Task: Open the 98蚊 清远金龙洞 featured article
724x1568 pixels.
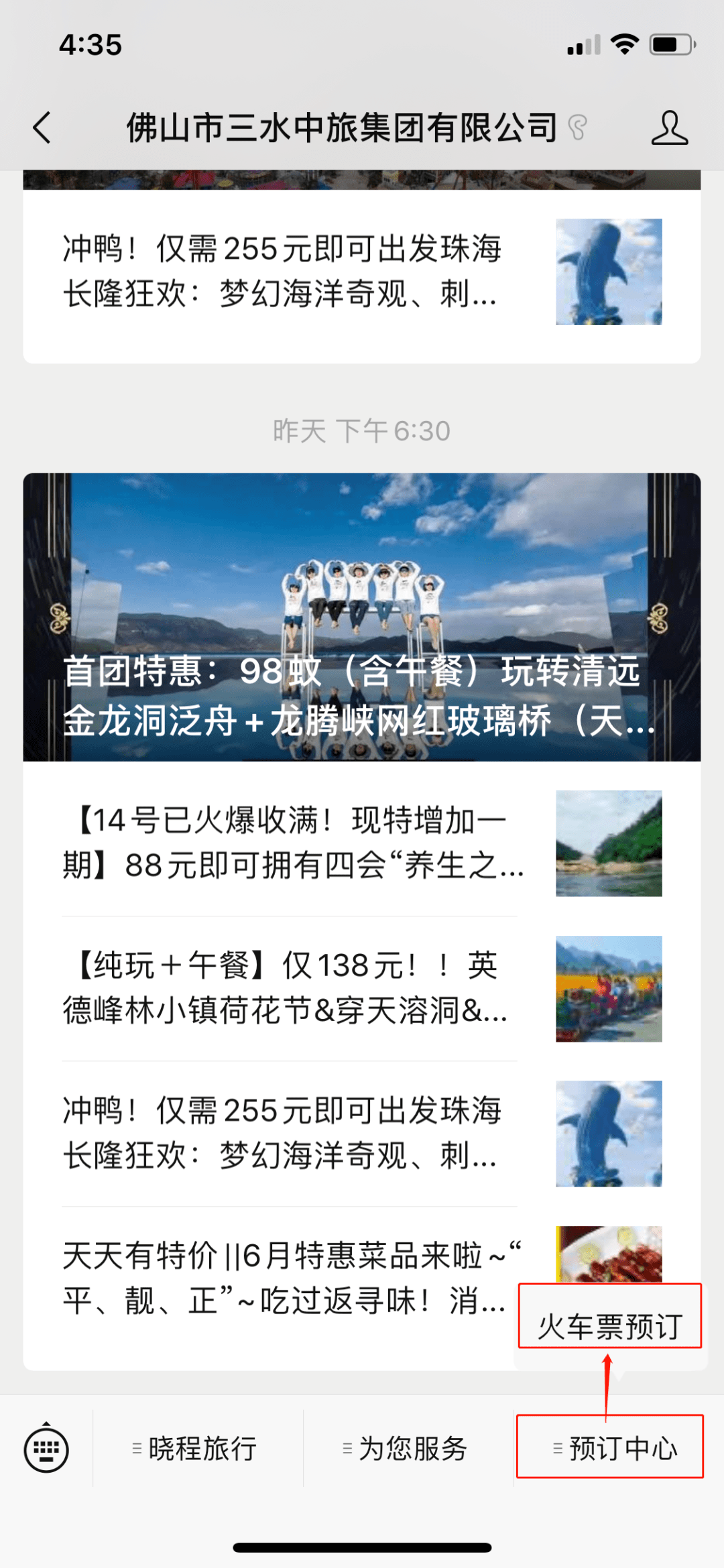Action: click(x=362, y=617)
